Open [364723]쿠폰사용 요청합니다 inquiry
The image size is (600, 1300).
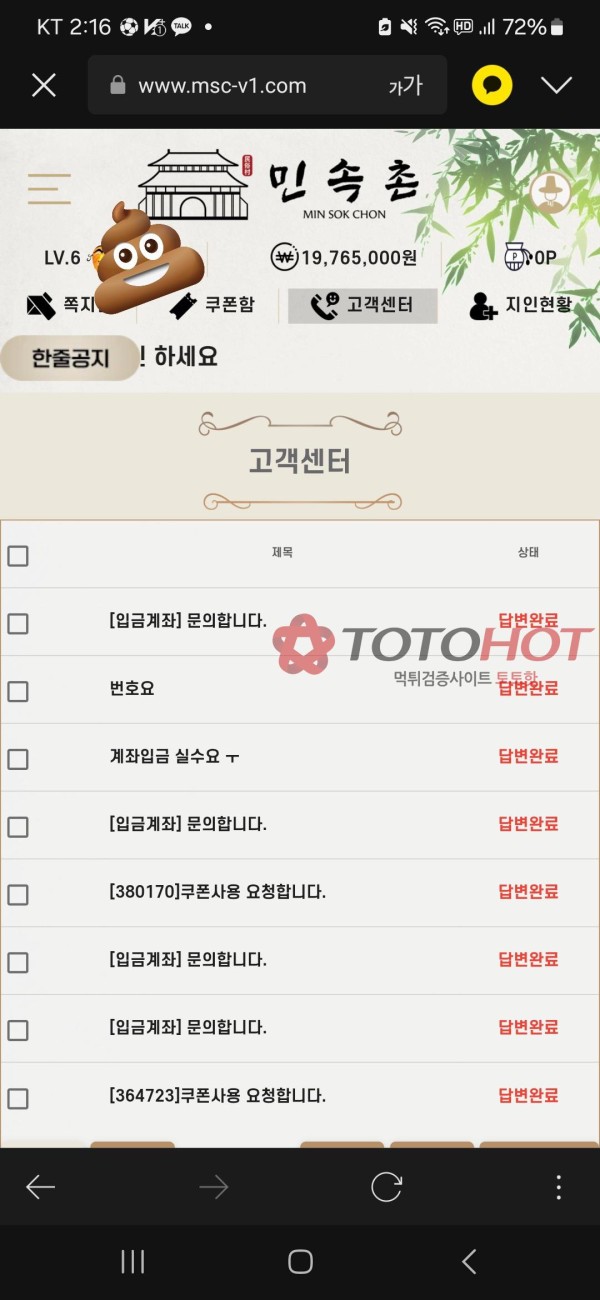tap(217, 1095)
